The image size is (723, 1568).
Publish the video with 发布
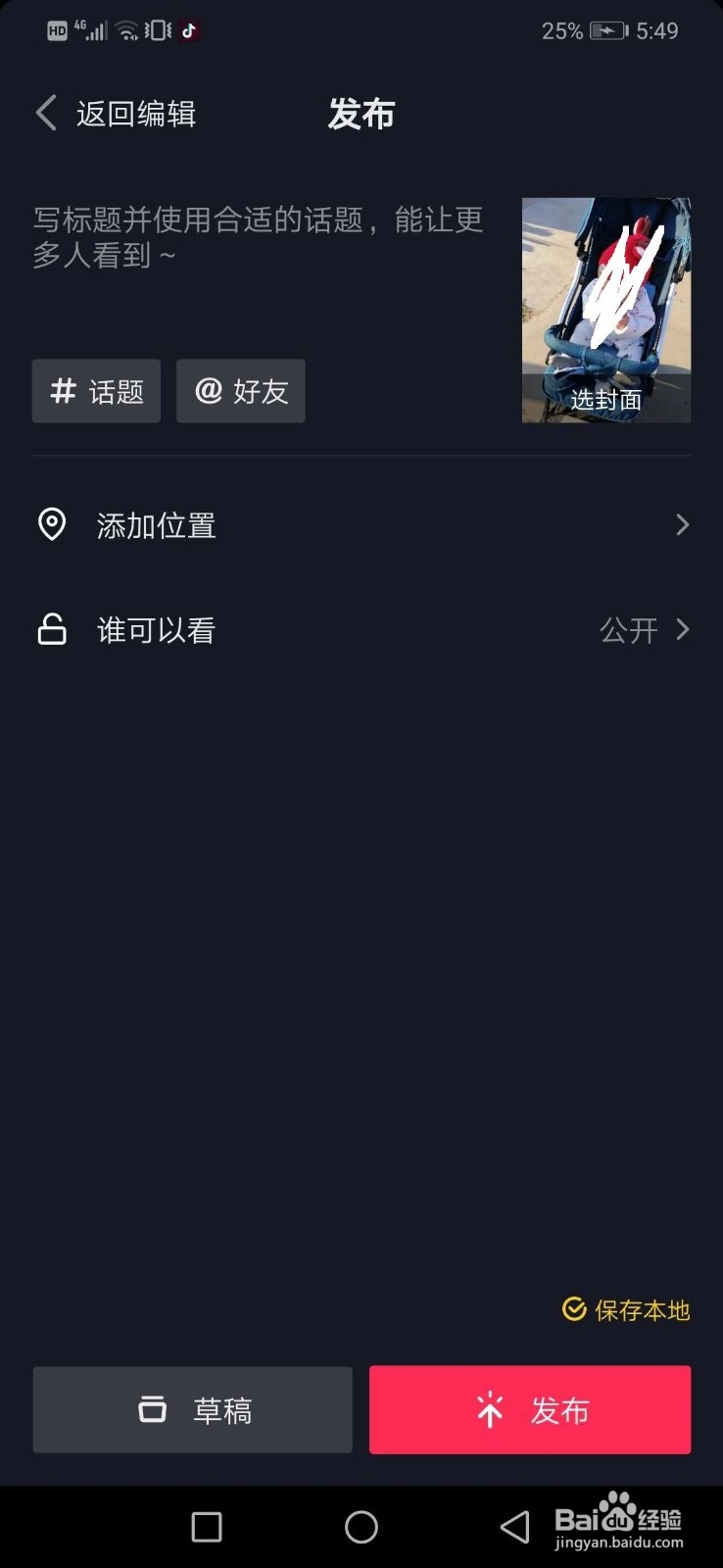click(x=530, y=1410)
